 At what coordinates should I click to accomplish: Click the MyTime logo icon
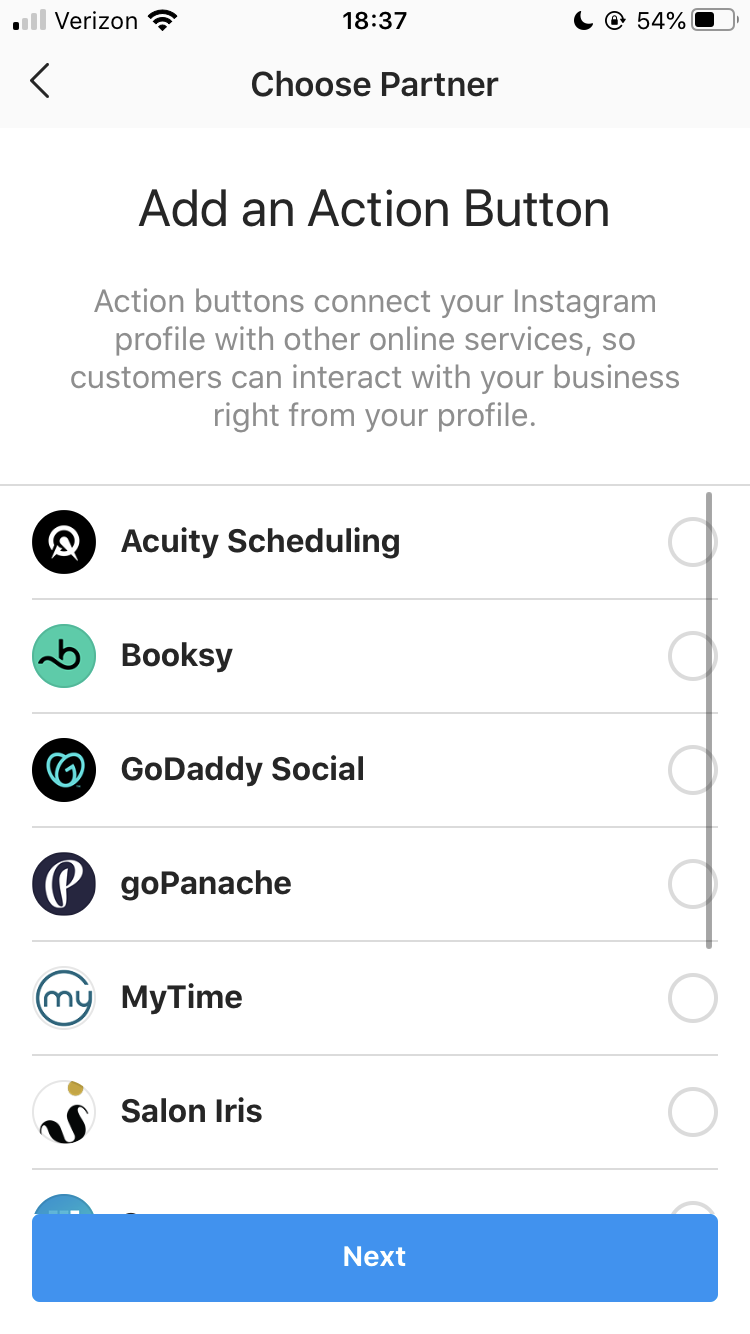[x=64, y=997]
